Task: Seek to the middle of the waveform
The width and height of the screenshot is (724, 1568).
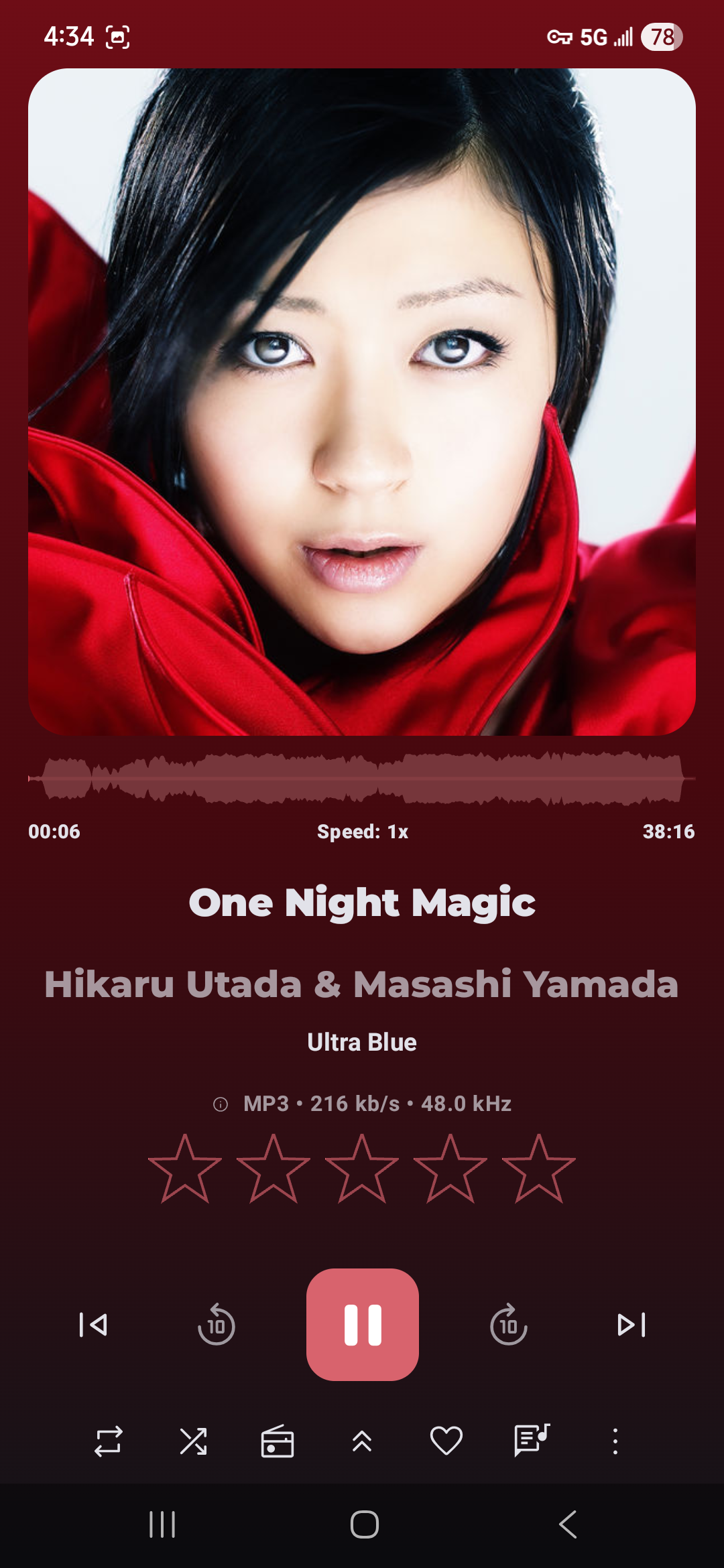Action: [362, 778]
